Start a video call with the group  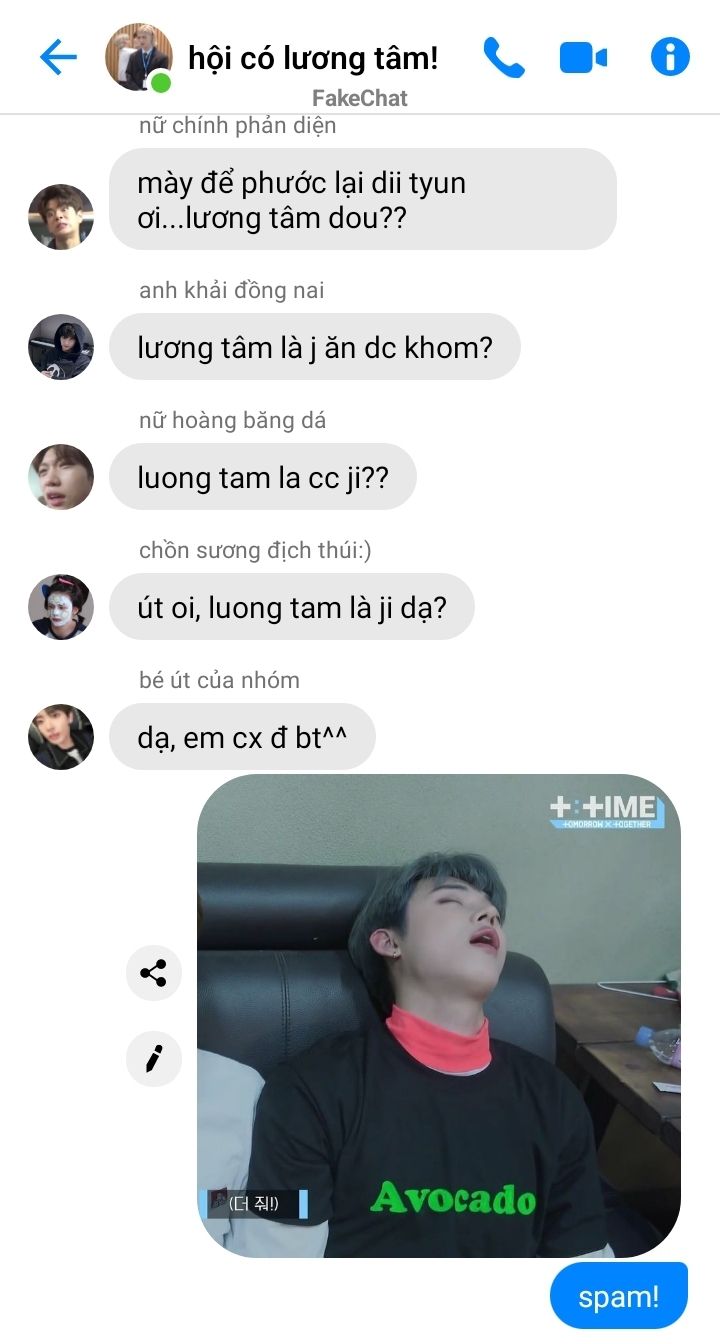[583, 58]
